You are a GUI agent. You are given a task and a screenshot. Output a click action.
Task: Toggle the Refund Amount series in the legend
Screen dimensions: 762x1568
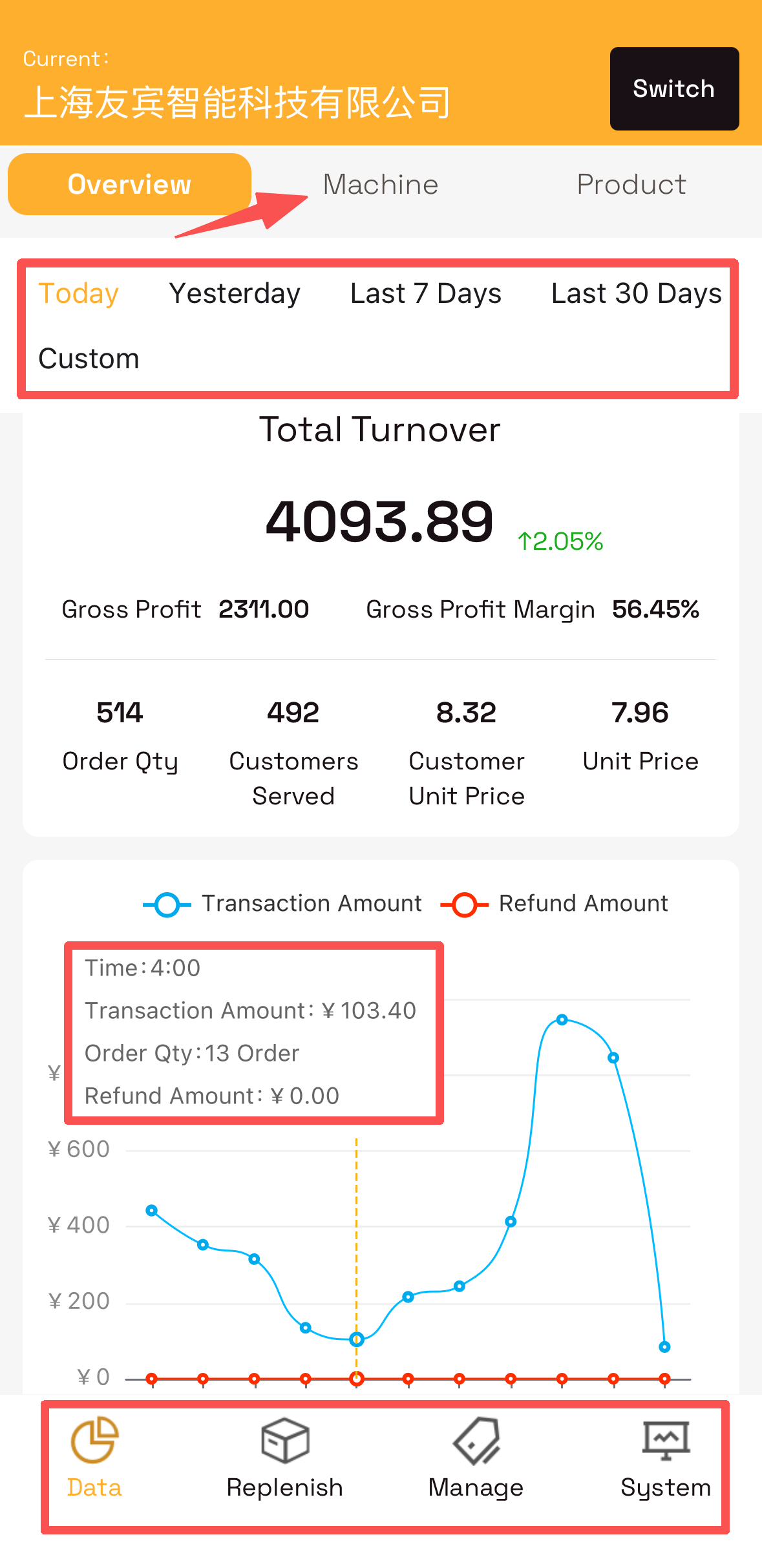point(554,903)
